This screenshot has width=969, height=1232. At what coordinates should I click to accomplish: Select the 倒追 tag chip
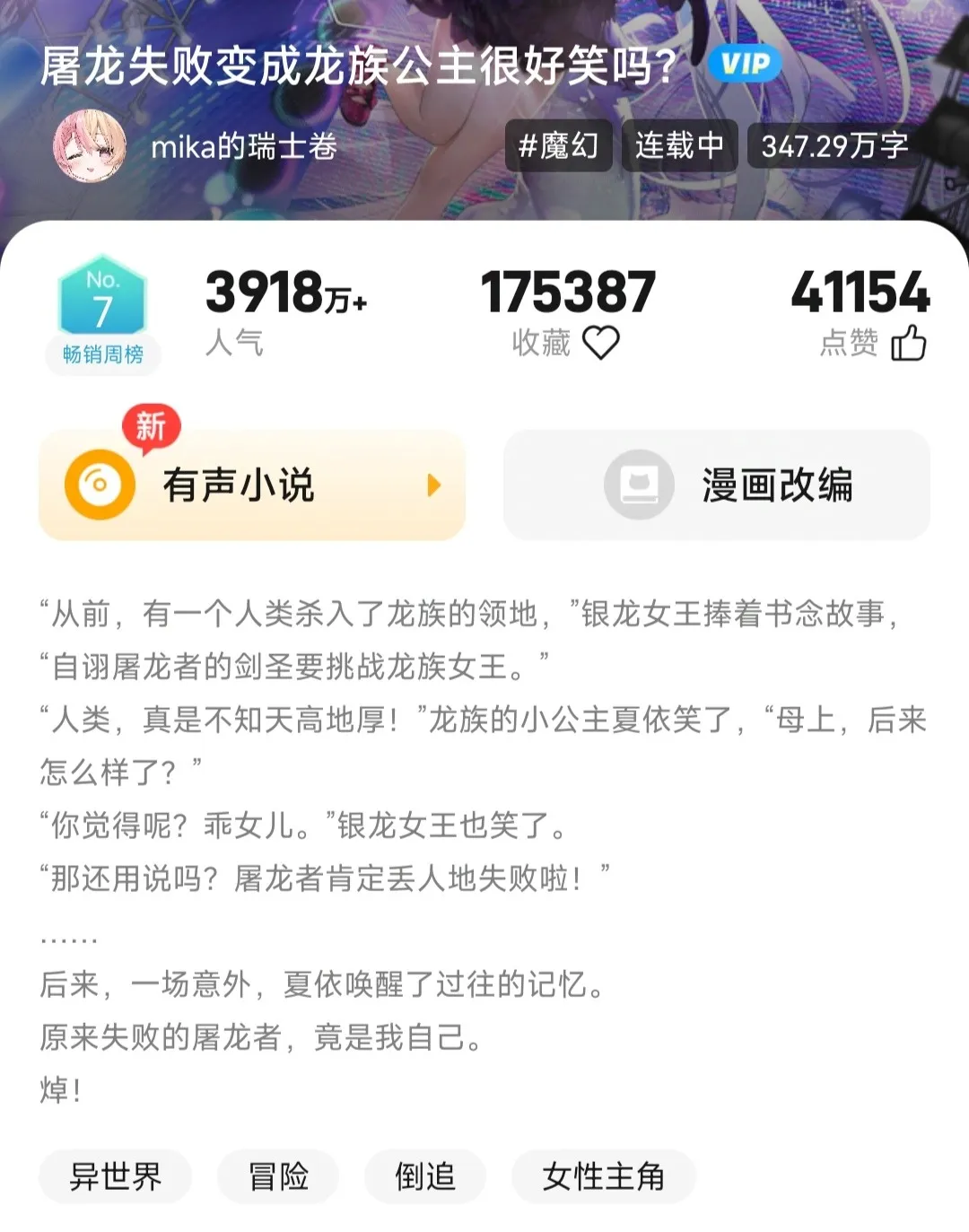click(x=425, y=1175)
